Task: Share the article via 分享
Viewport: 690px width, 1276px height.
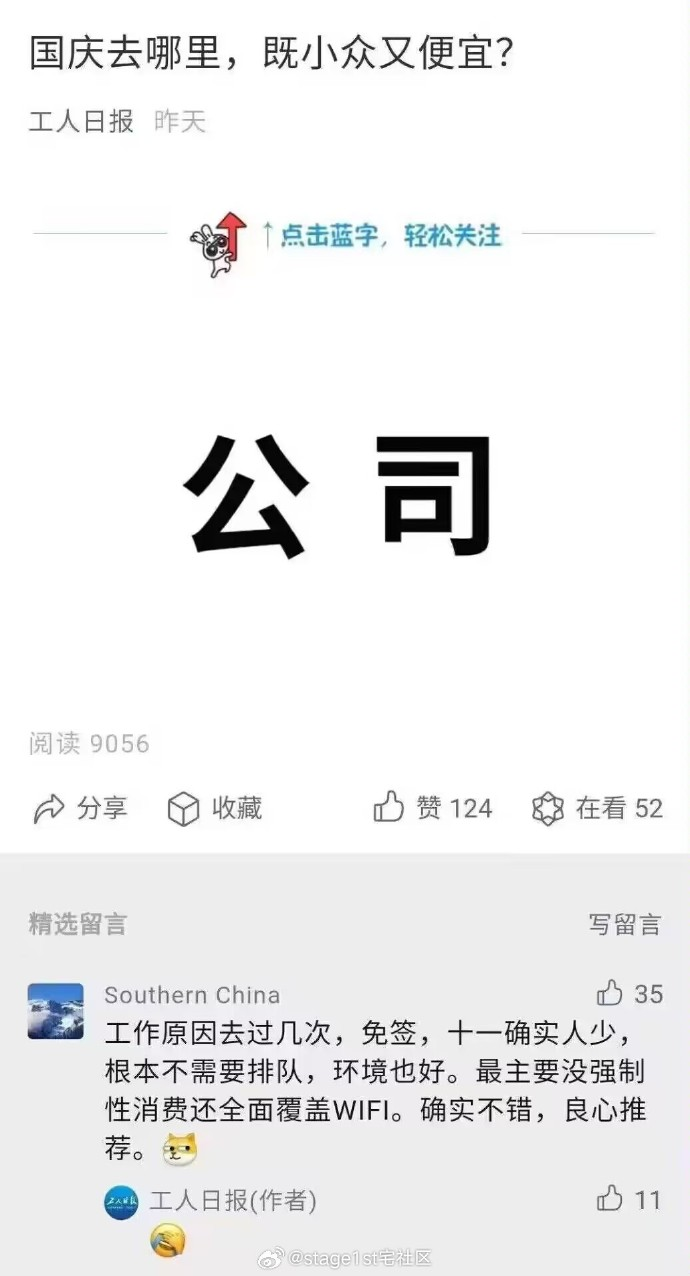Action: [80, 808]
